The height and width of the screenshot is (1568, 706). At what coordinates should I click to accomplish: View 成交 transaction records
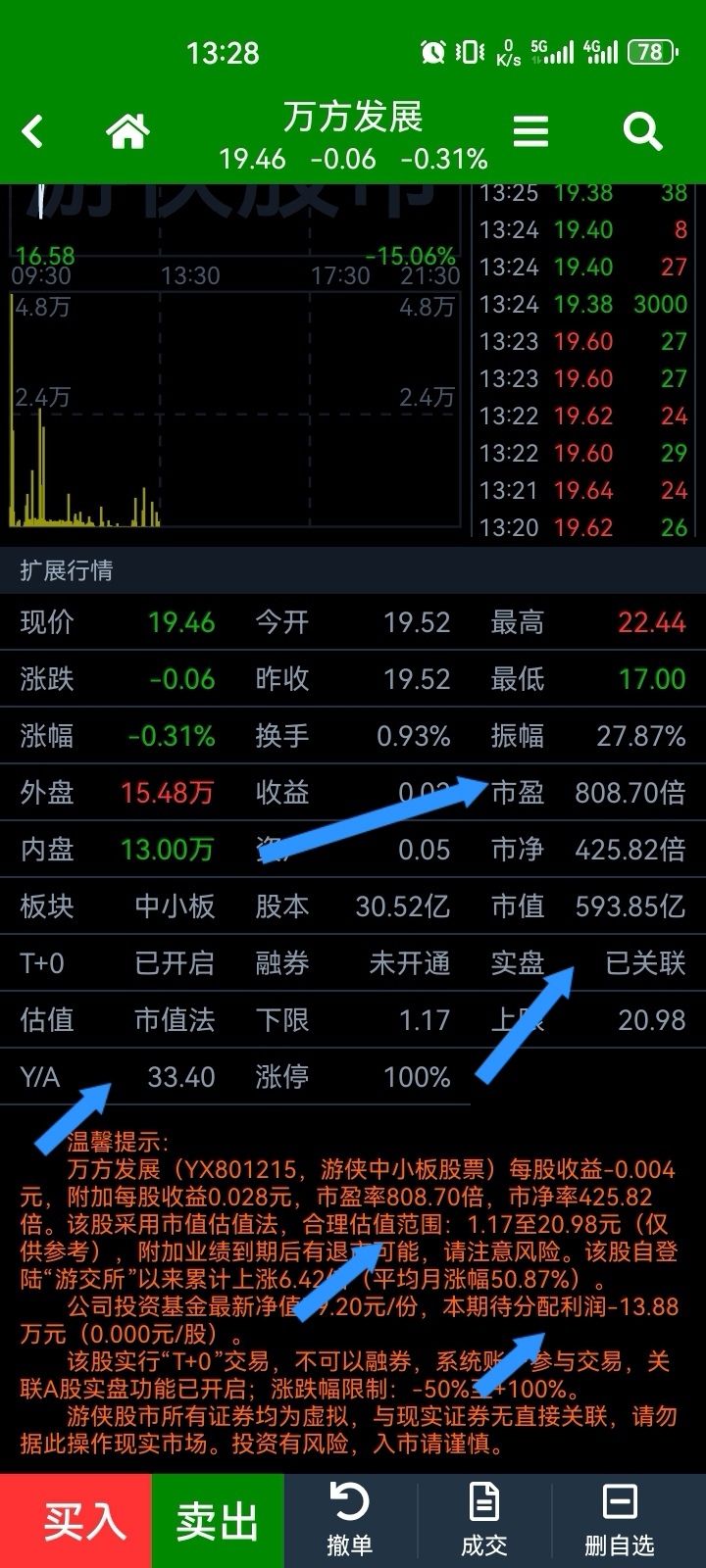click(x=484, y=1521)
